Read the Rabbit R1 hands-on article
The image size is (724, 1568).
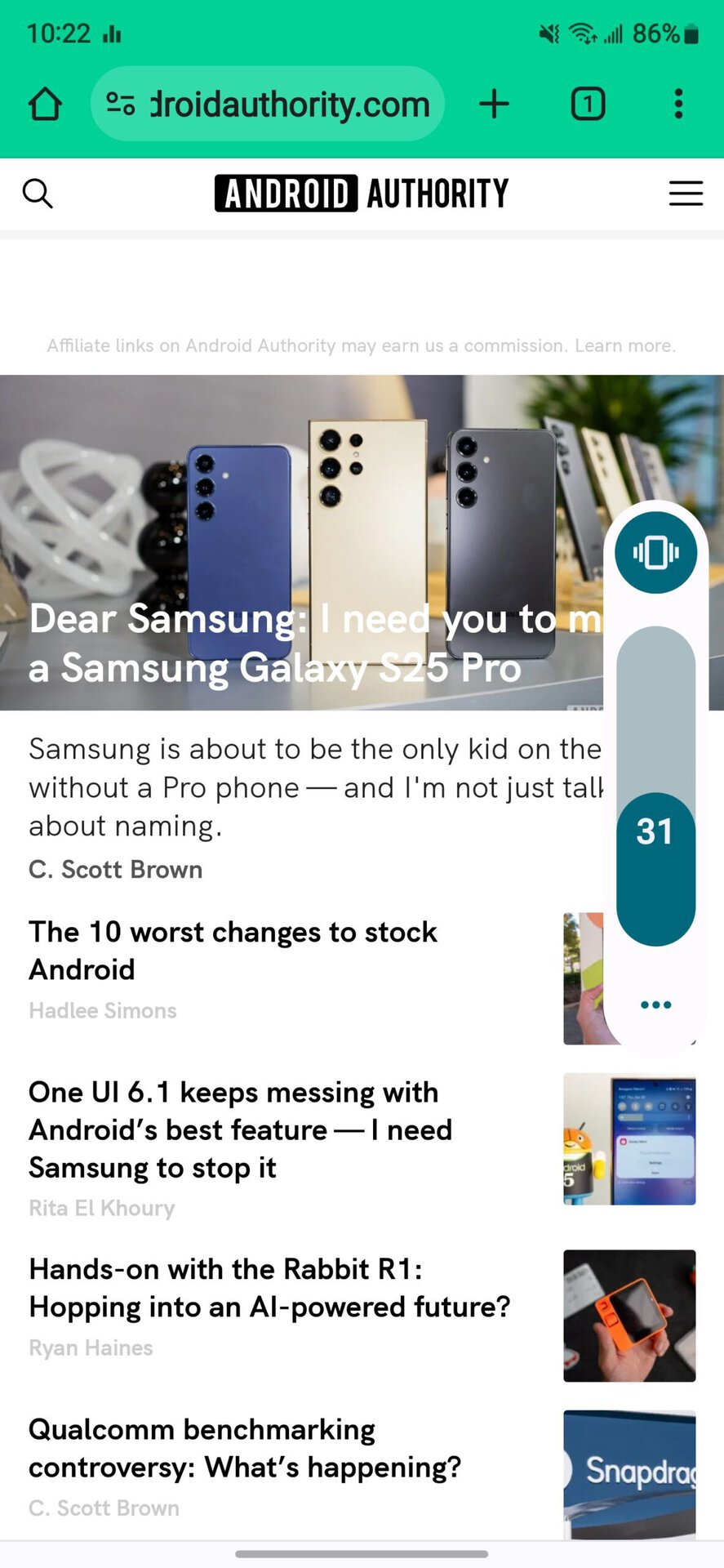(269, 1288)
